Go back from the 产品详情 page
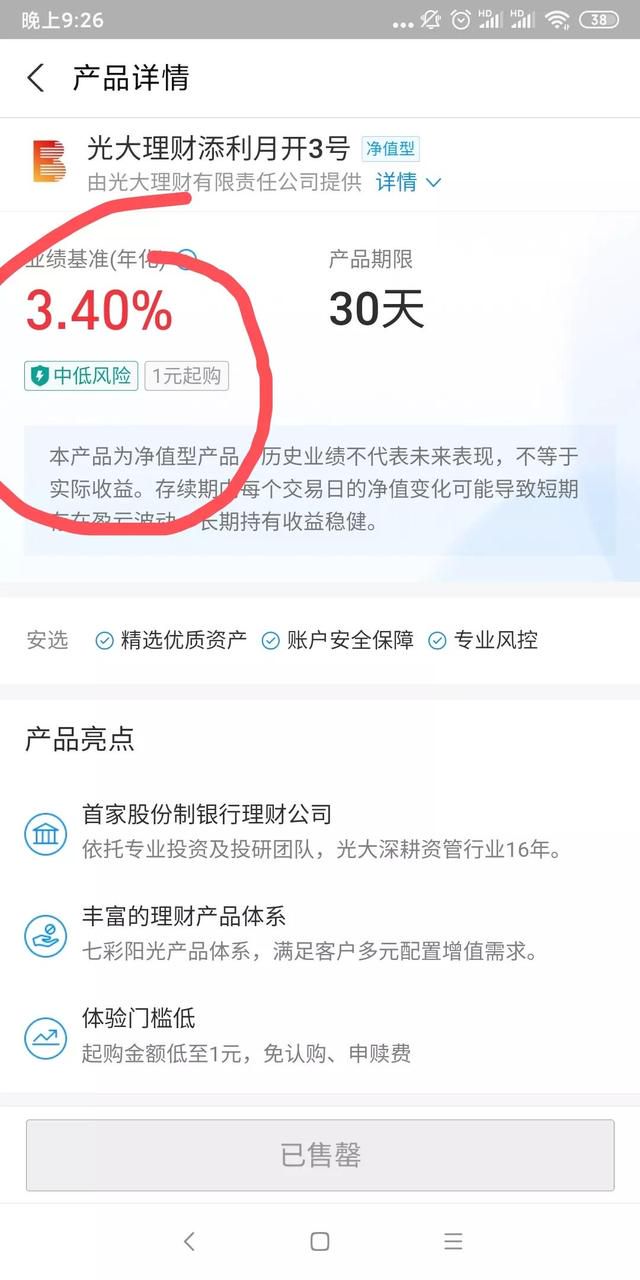640x1280 pixels. 36,78
